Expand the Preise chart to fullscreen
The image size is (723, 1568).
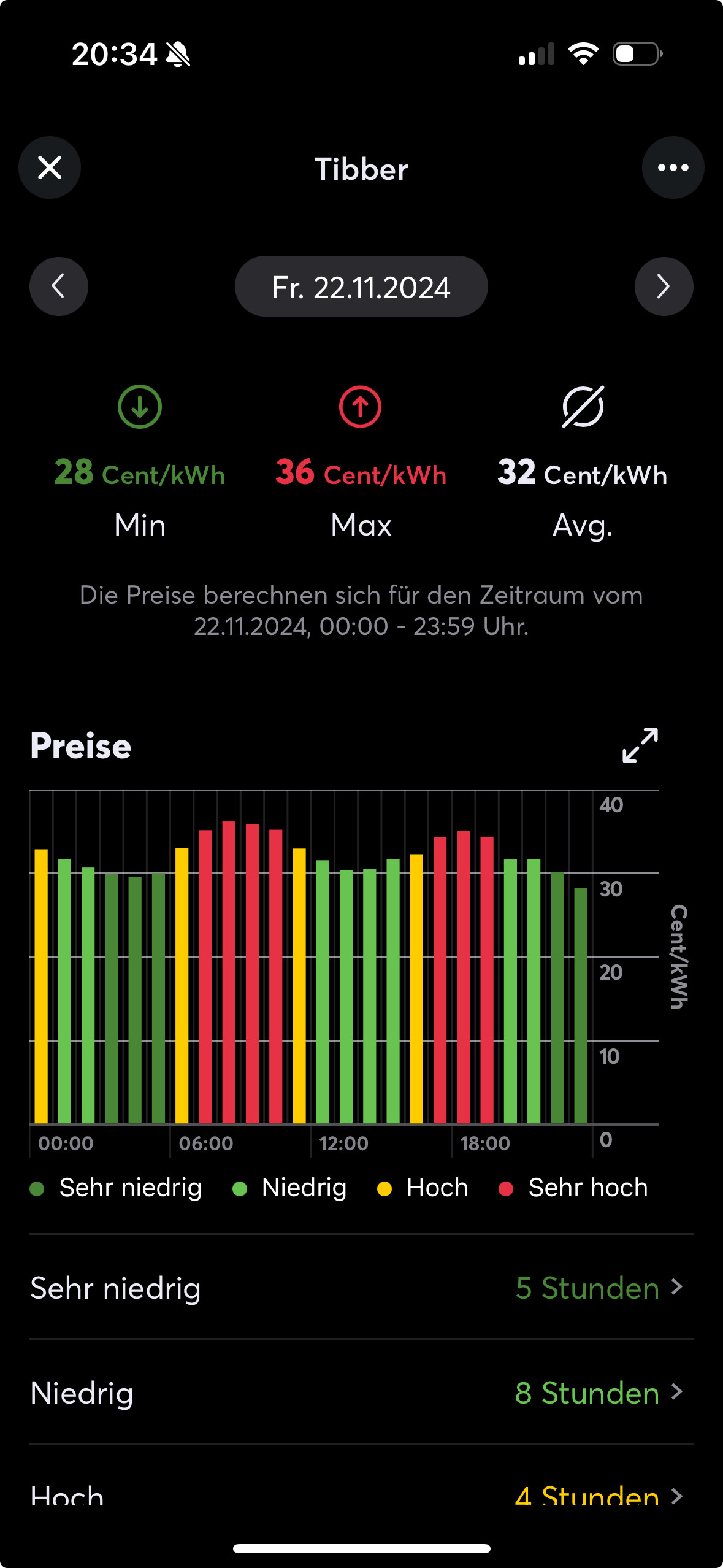[640, 745]
